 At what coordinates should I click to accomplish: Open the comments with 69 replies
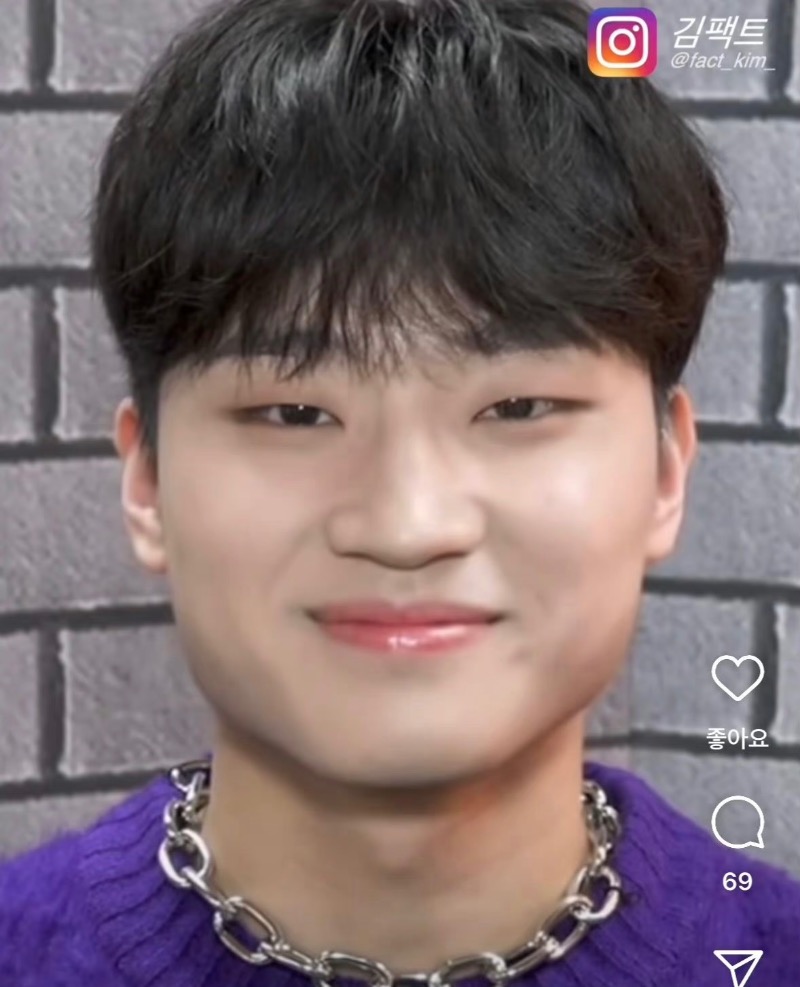click(737, 823)
